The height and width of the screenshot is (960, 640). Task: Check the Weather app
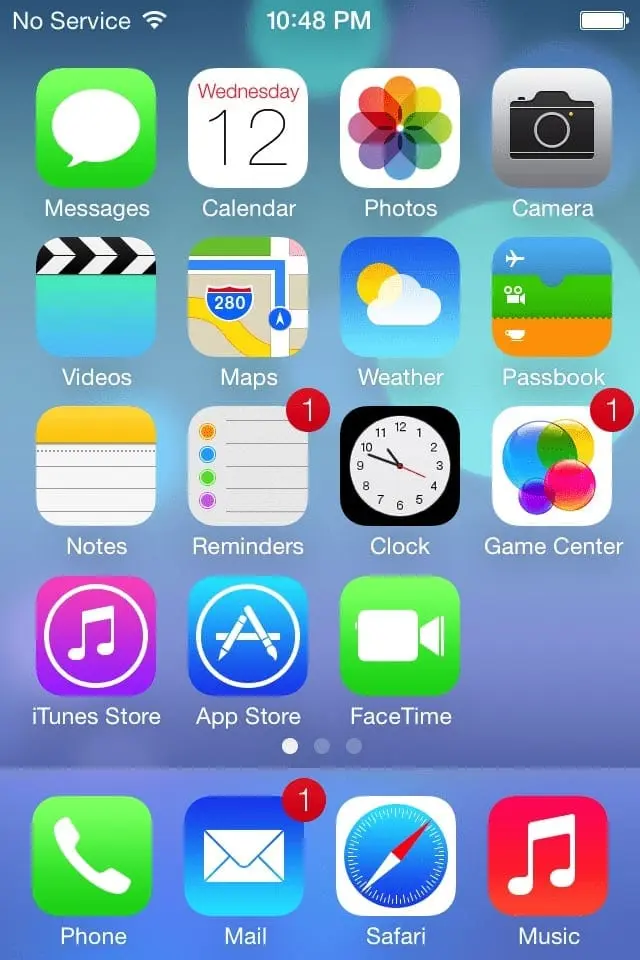[x=400, y=297]
